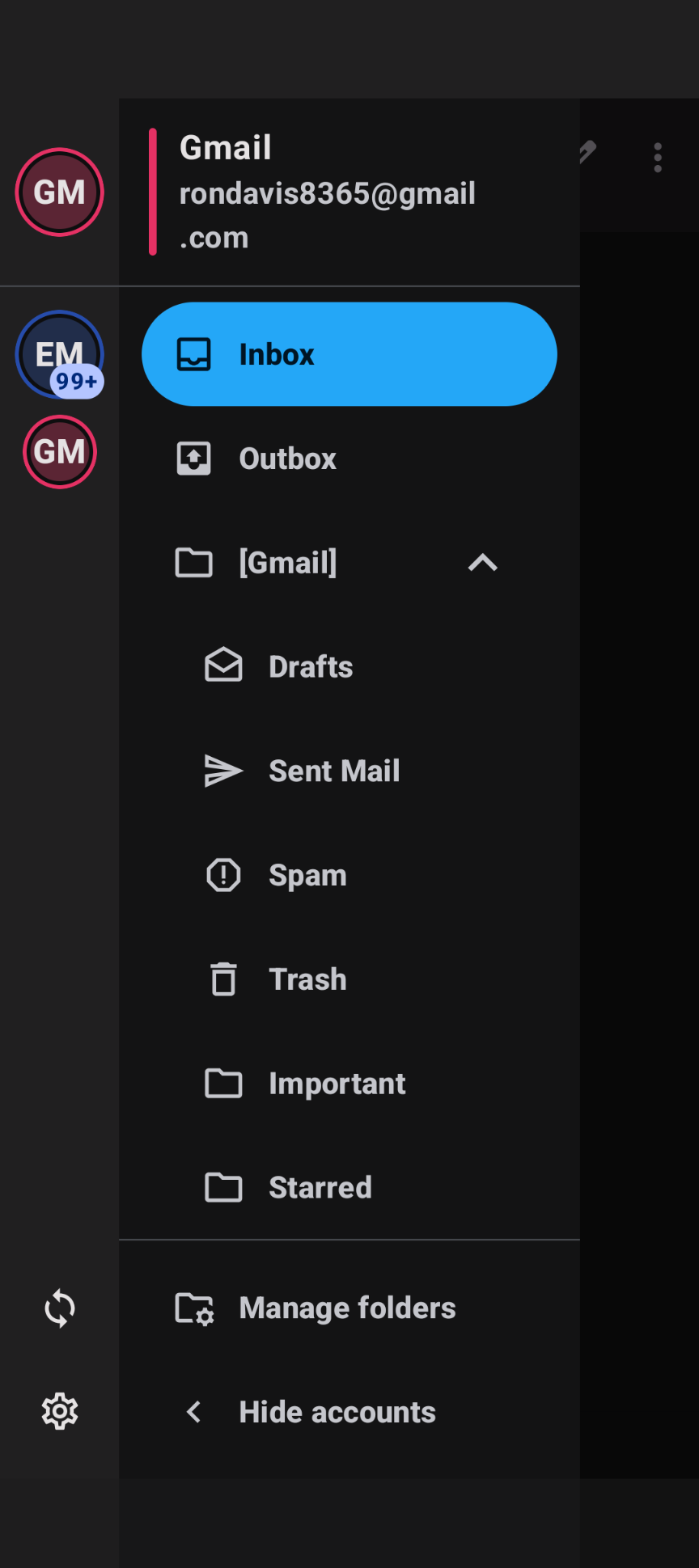Open the Starred folder
This screenshot has height=1568, width=699.
coord(320,1188)
